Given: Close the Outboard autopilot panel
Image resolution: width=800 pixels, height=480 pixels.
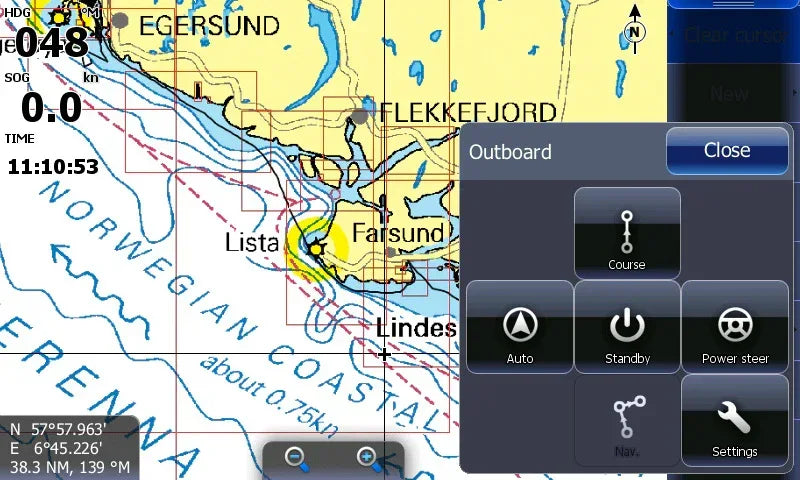Looking at the screenshot, I should tap(726, 151).
